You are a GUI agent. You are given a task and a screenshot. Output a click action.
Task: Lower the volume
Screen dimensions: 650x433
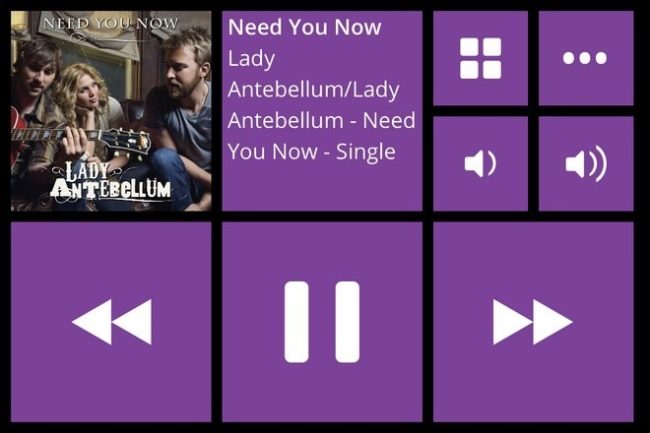[x=480, y=164]
